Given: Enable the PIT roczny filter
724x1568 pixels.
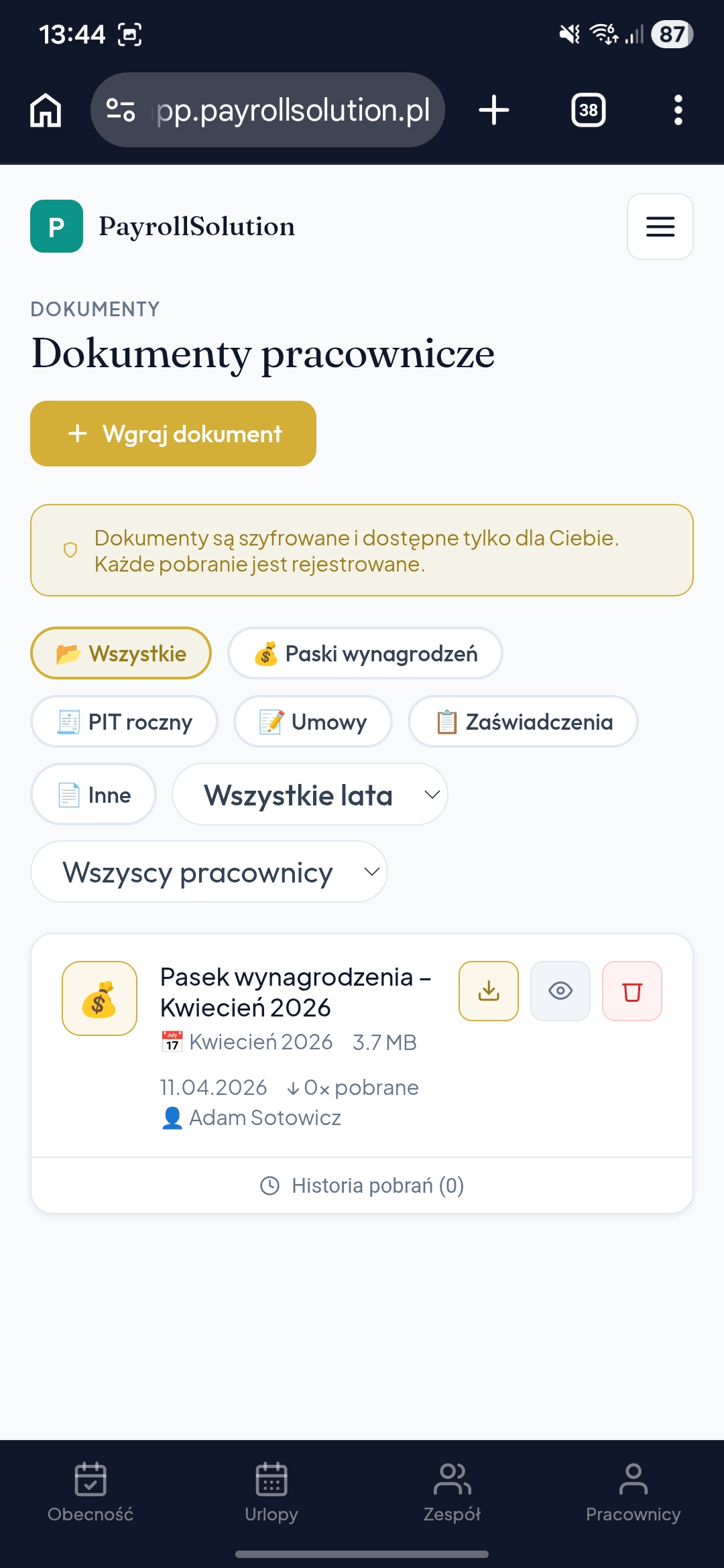Looking at the screenshot, I should pos(124,722).
